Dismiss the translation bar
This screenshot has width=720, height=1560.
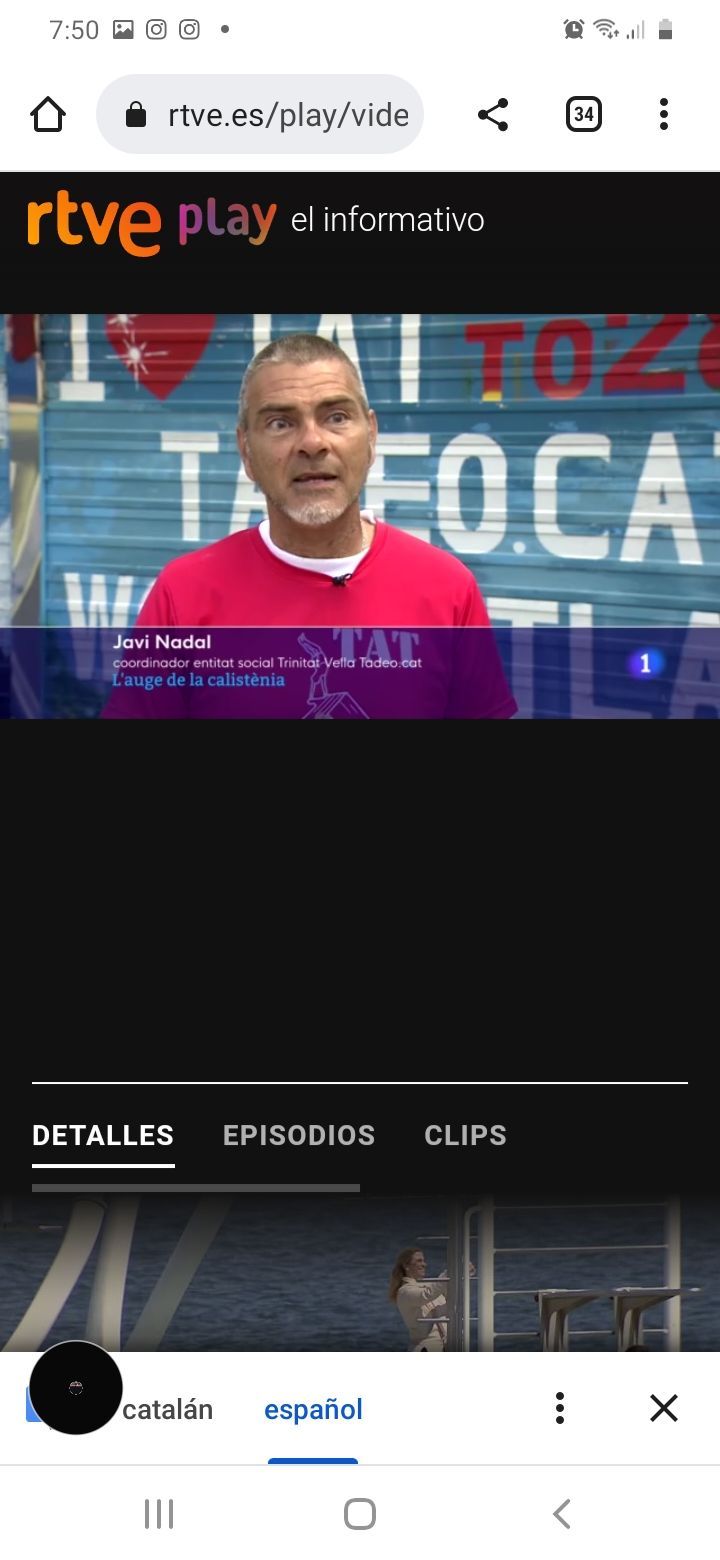pyautogui.click(x=664, y=1408)
